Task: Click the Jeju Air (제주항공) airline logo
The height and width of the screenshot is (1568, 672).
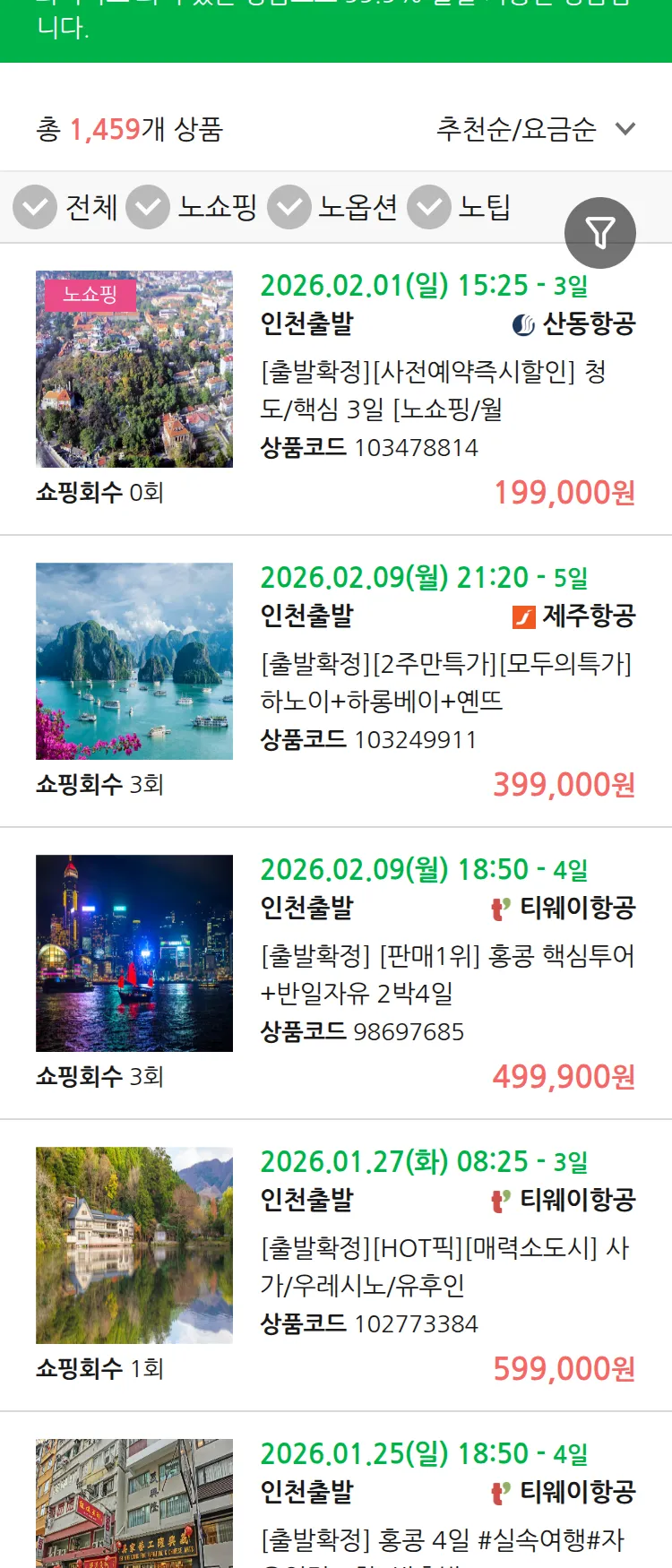Action: coord(525,615)
